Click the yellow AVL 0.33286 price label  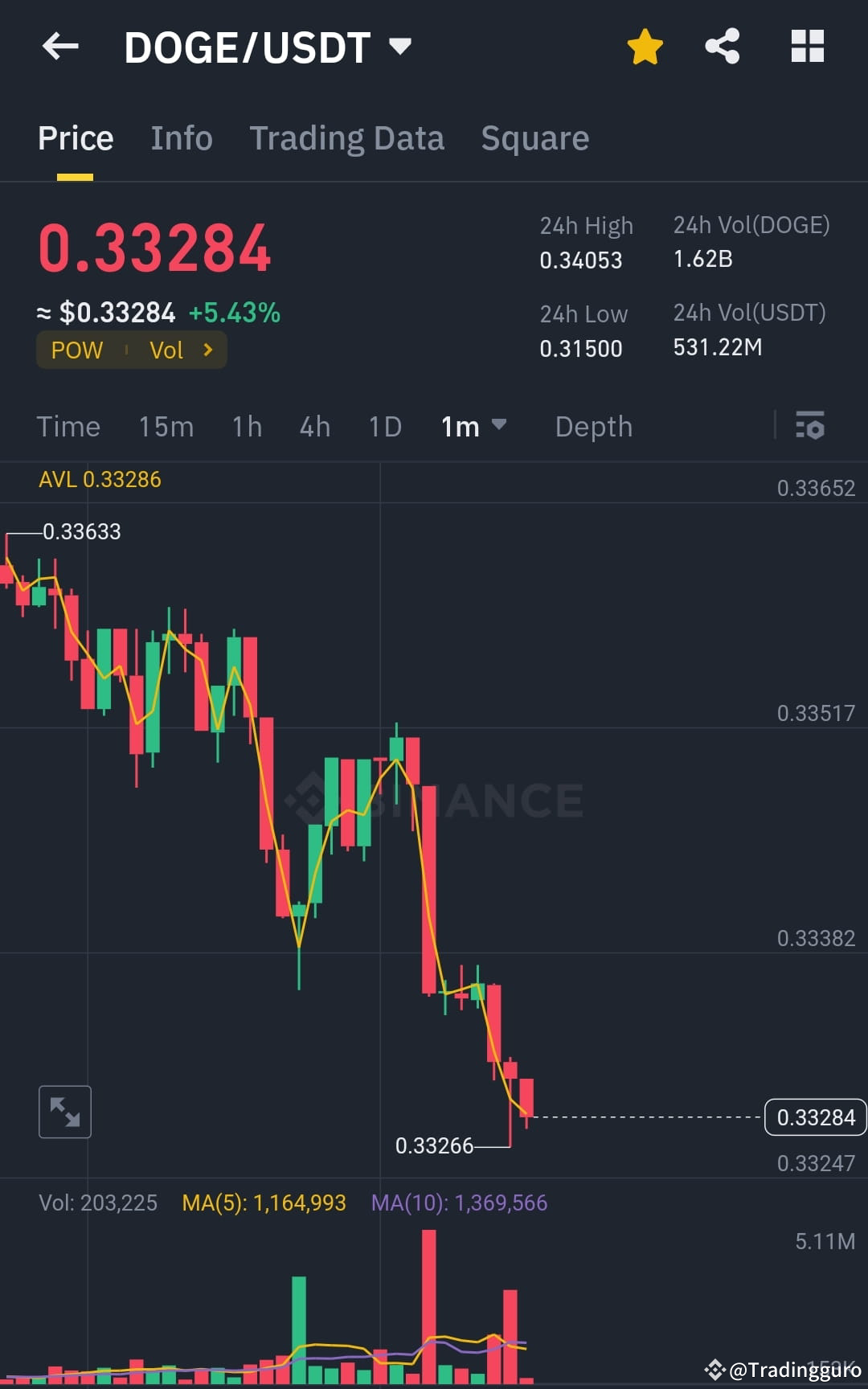99,479
